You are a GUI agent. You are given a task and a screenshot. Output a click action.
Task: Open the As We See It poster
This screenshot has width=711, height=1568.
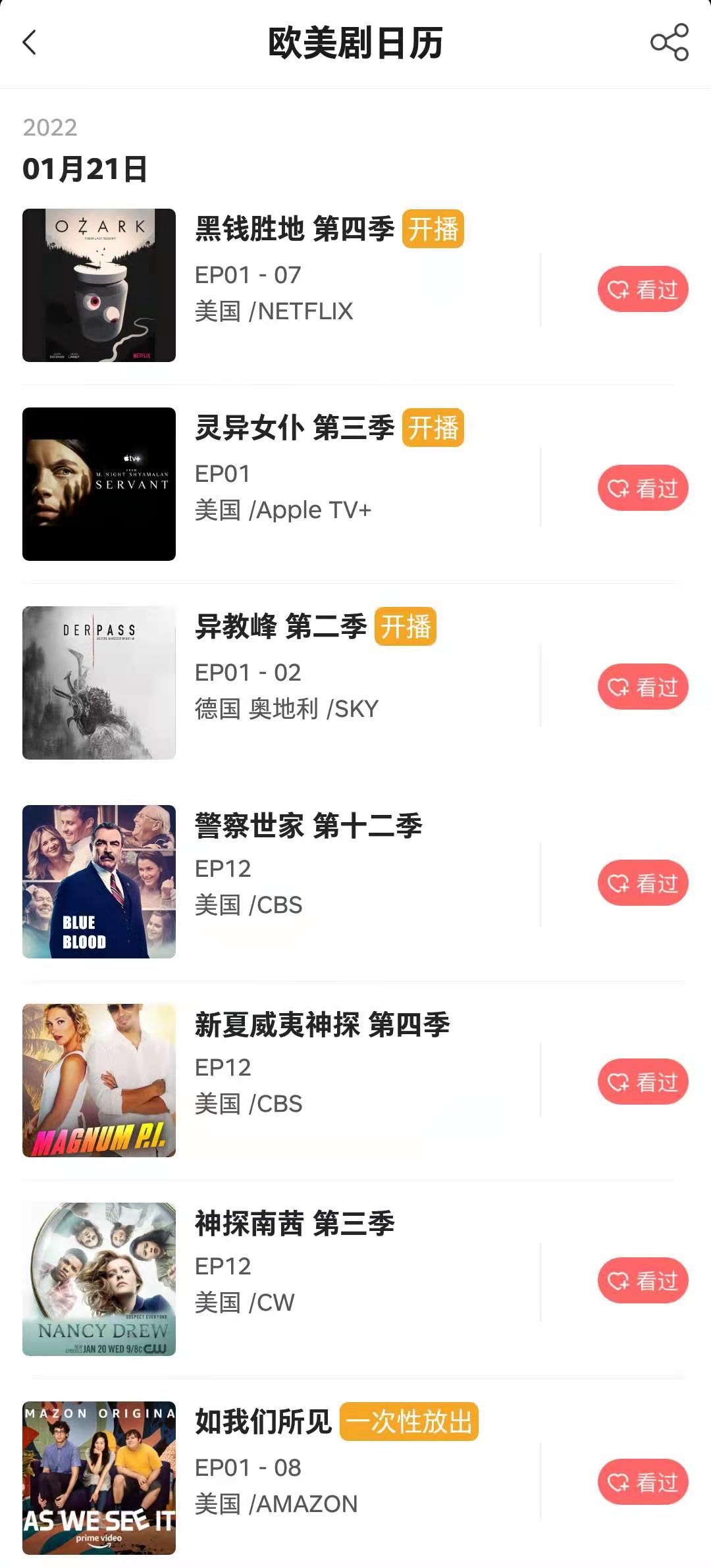pyautogui.click(x=99, y=1478)
